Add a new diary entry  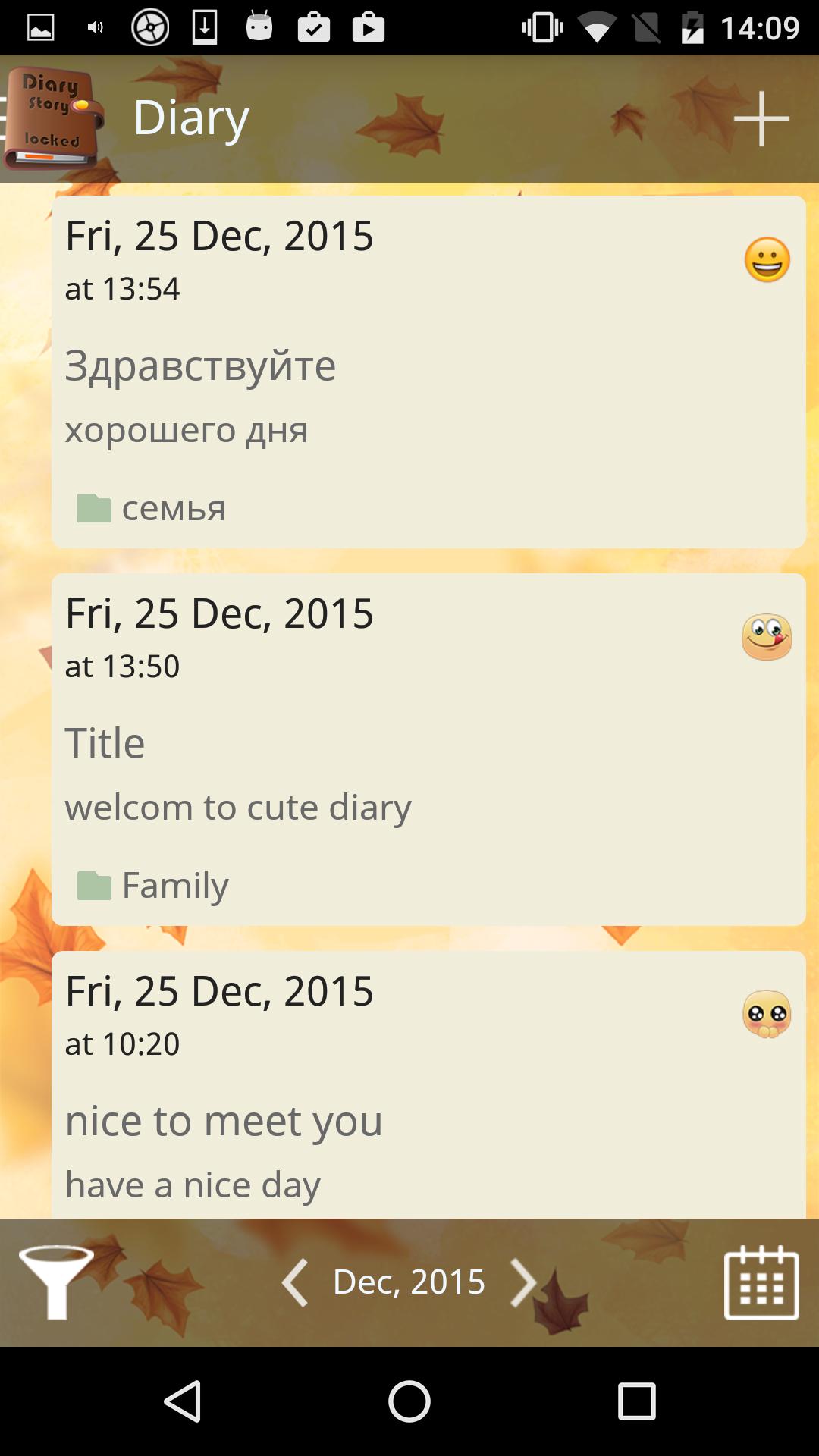click(x=761, y=118)
